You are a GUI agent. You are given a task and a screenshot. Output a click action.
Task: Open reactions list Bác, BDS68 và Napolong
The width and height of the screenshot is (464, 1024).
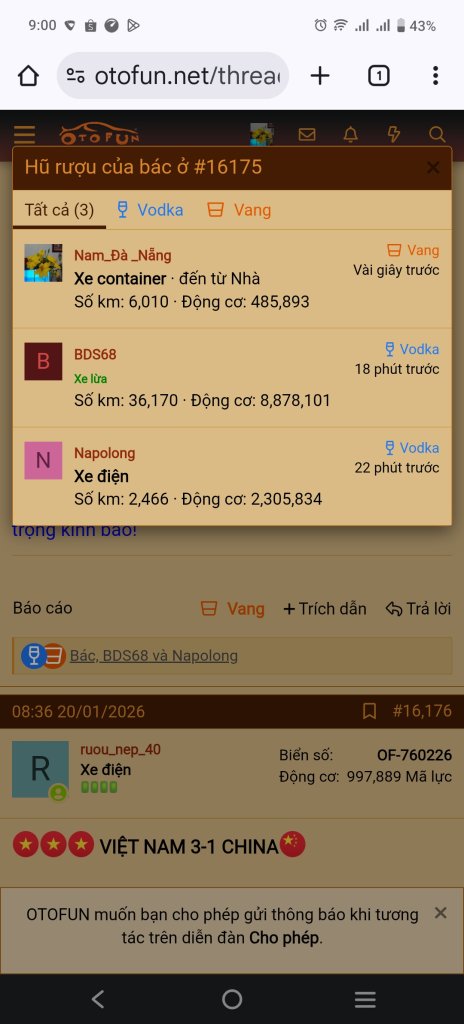pos(154,656)
